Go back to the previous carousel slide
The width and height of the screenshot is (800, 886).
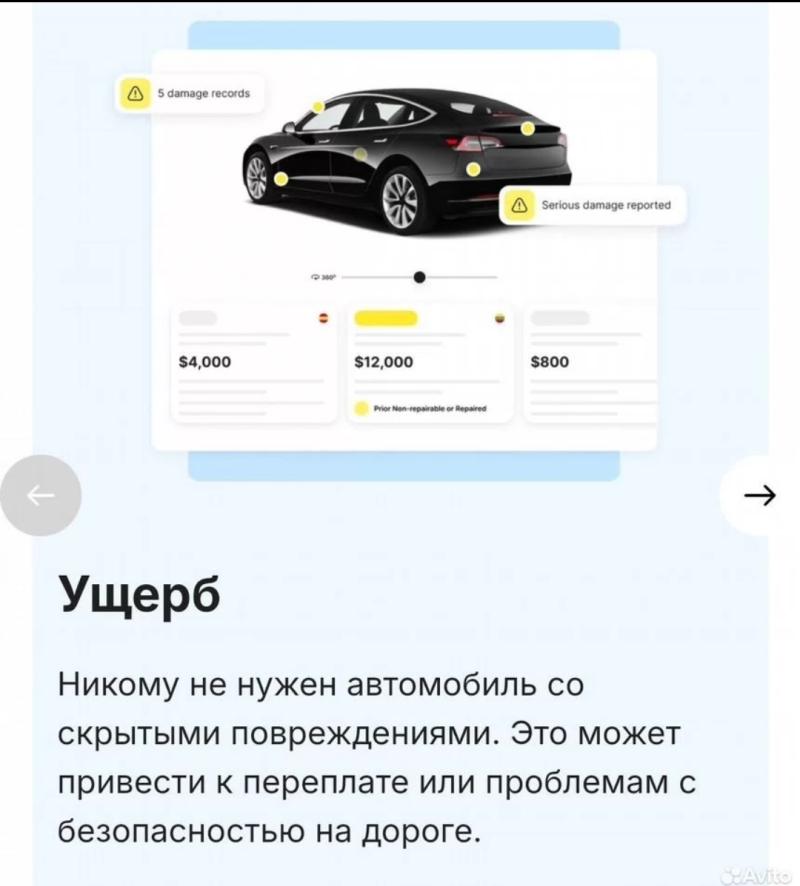coord(40,495)
